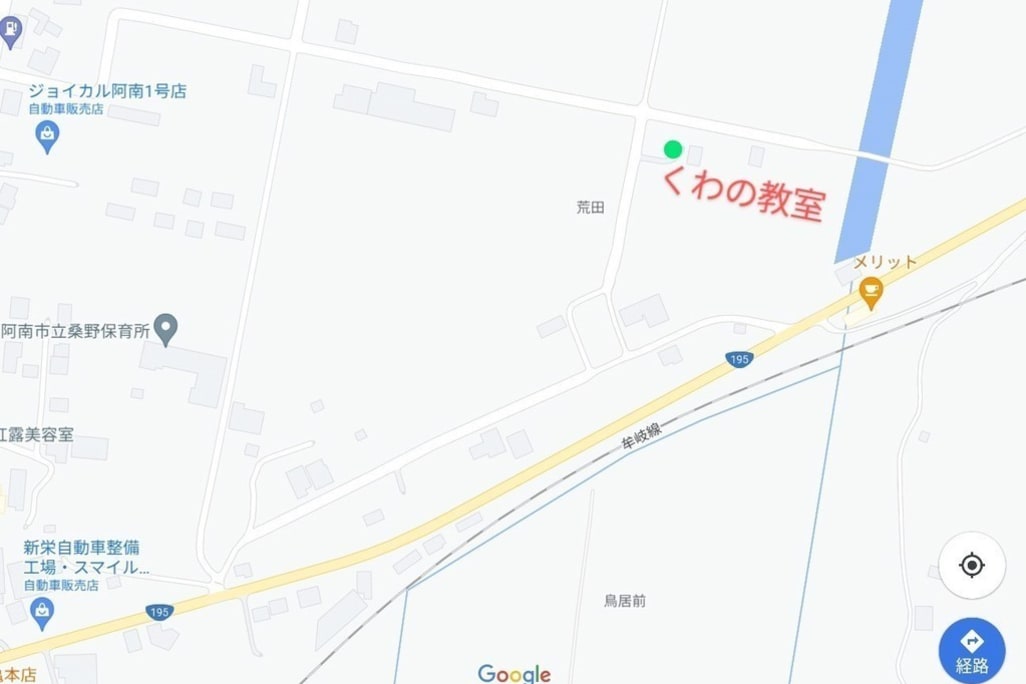This screenshot has width=1026, height=684.
Task: Open the 新栄自動車整備工場 shop pin
Action: pos(42,612)
